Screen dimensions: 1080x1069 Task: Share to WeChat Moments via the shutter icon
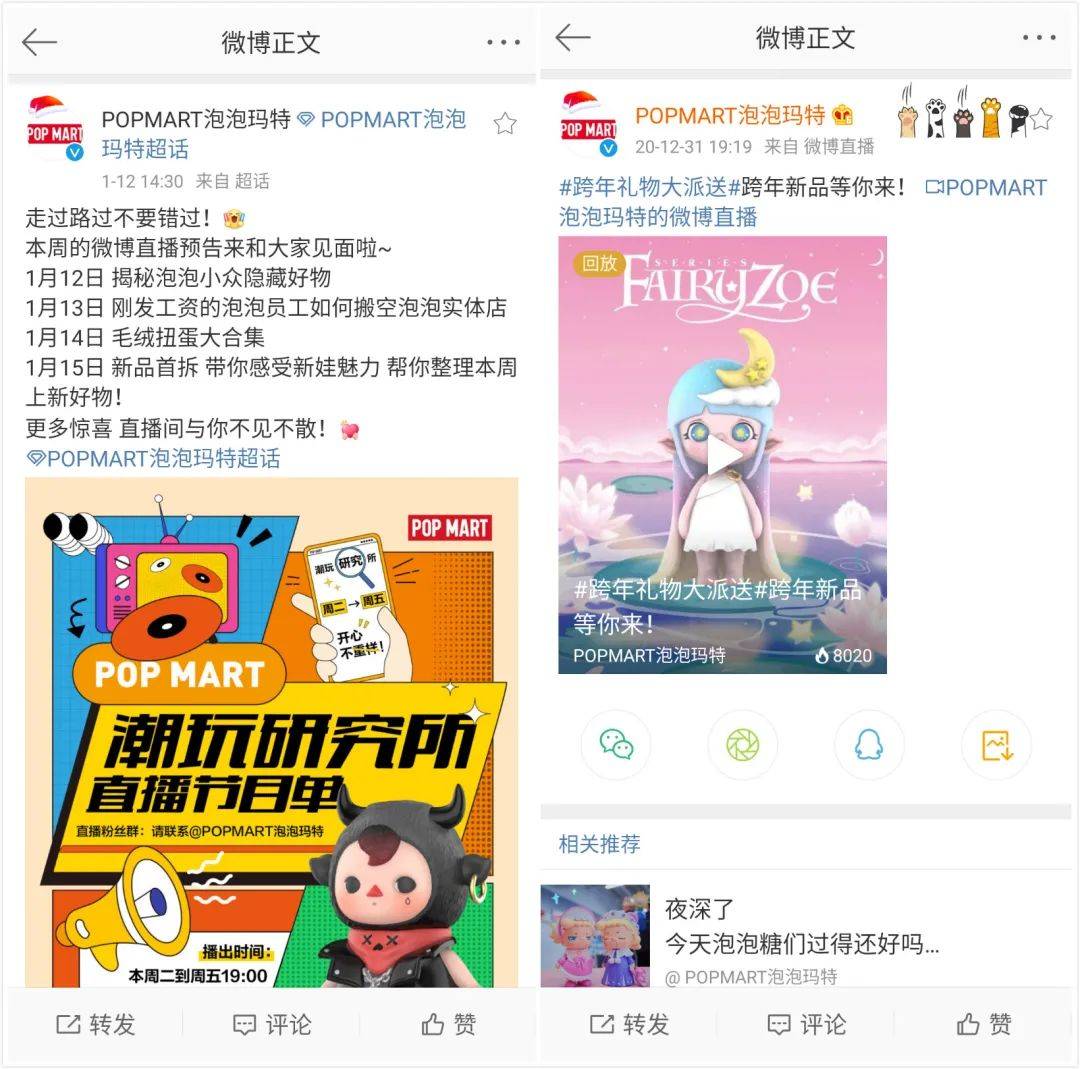click(x=742, y=745)
